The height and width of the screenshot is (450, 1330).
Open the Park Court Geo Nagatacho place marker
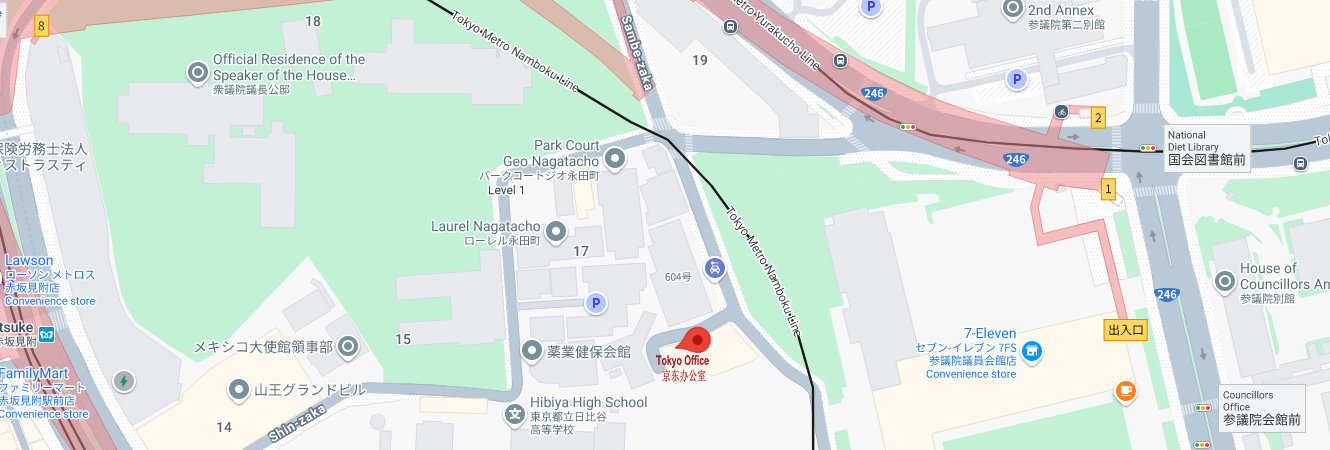(x=614, y=158)
